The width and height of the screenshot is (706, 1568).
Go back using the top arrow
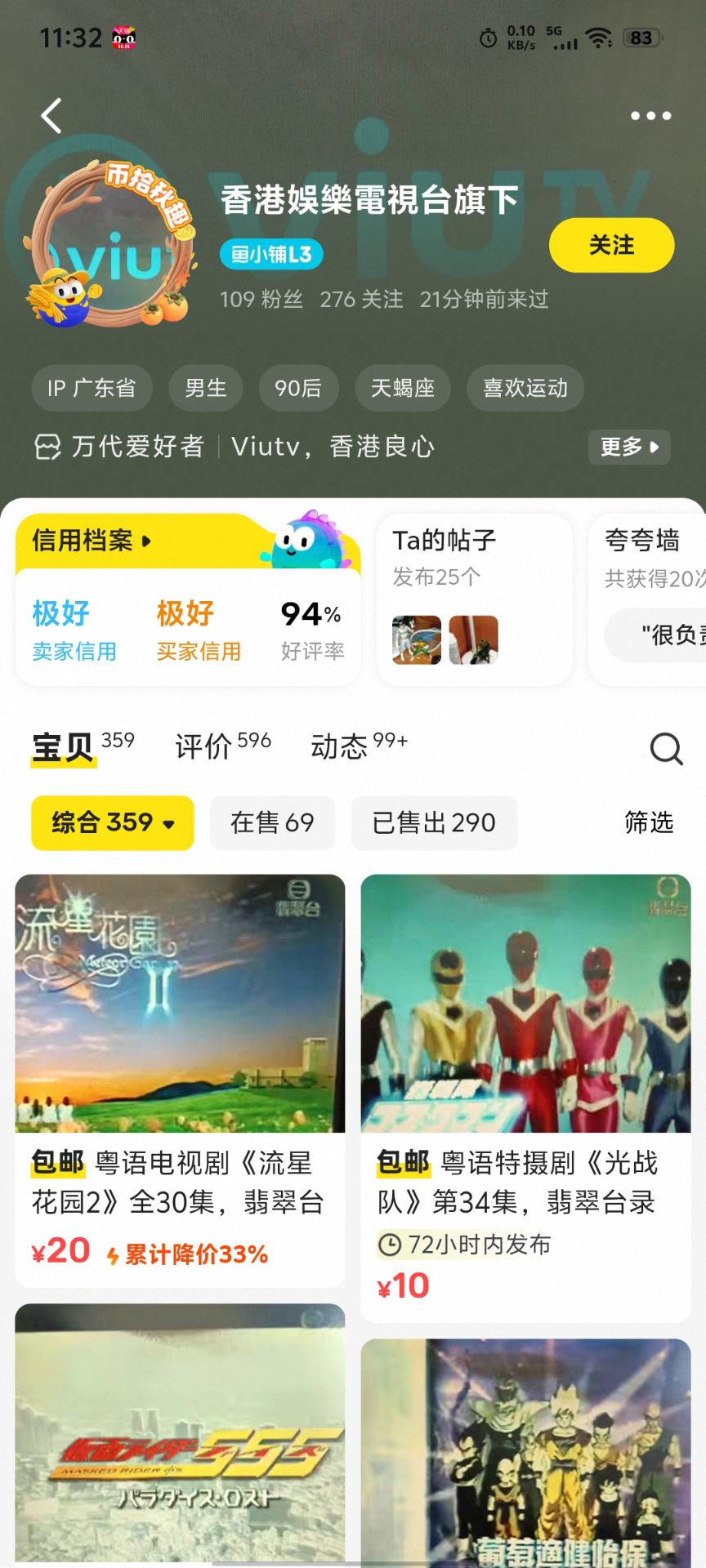(x=51, y=116)
